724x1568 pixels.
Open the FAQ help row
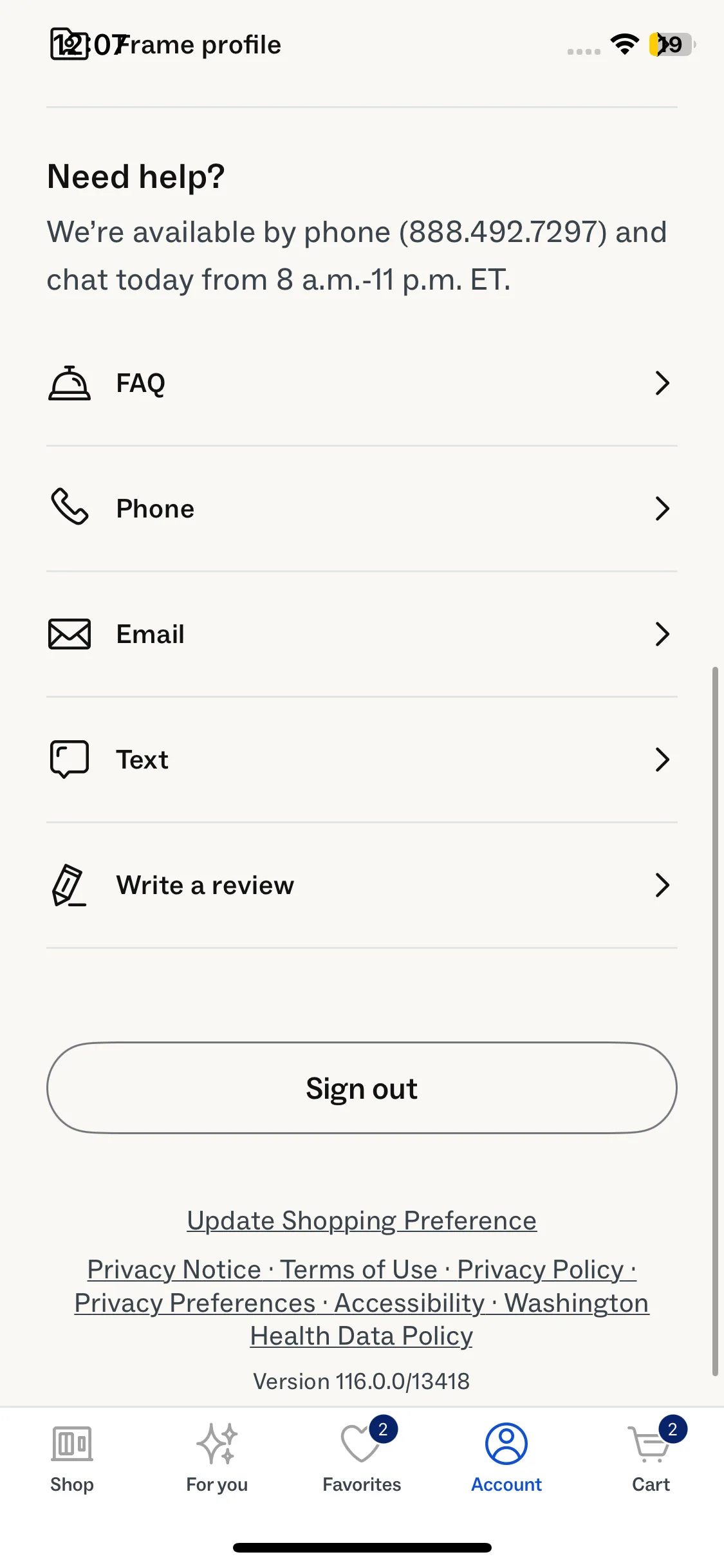click(360, 384)
